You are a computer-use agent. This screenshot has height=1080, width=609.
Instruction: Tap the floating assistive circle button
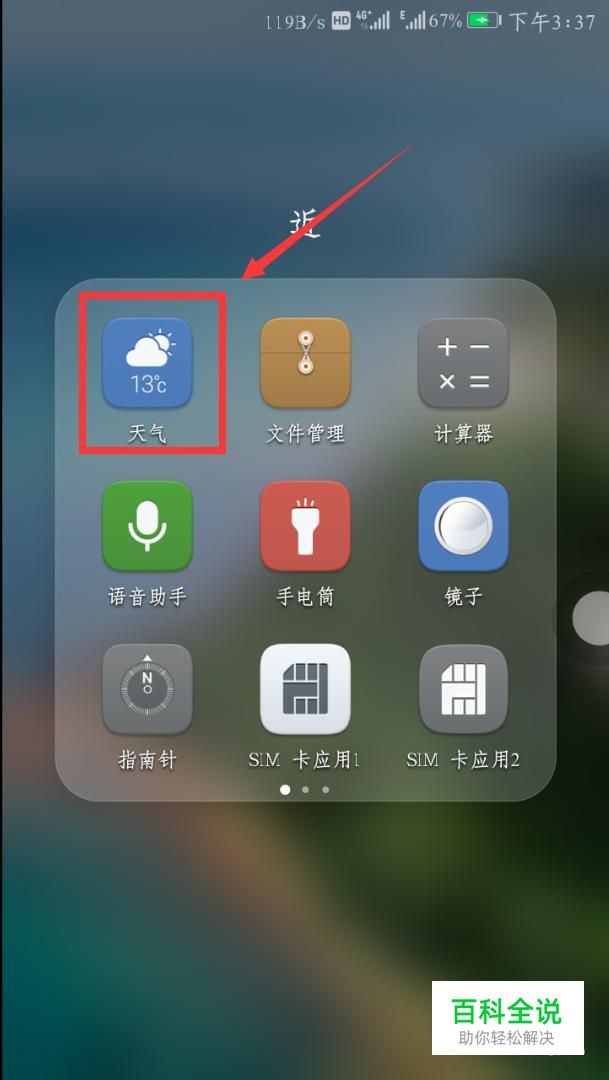590,617
